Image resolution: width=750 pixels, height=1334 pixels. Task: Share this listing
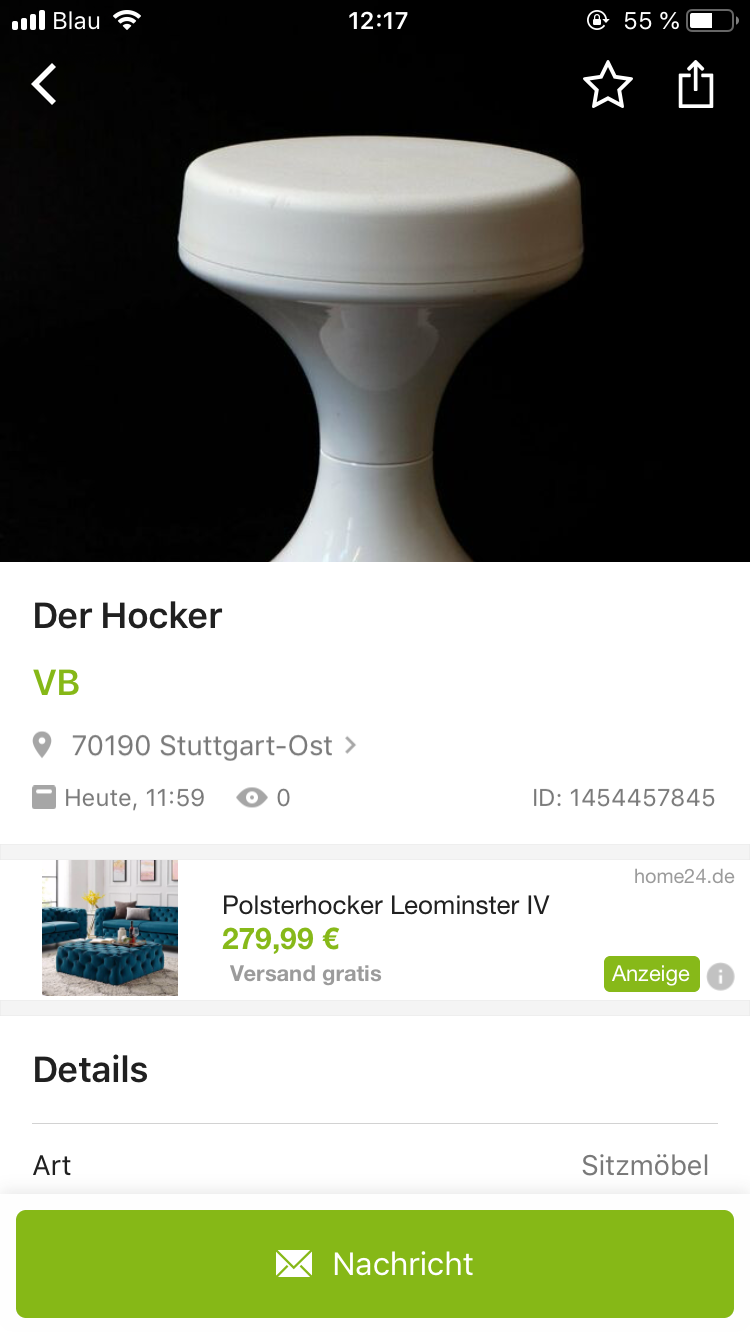[x=696, y=84]
